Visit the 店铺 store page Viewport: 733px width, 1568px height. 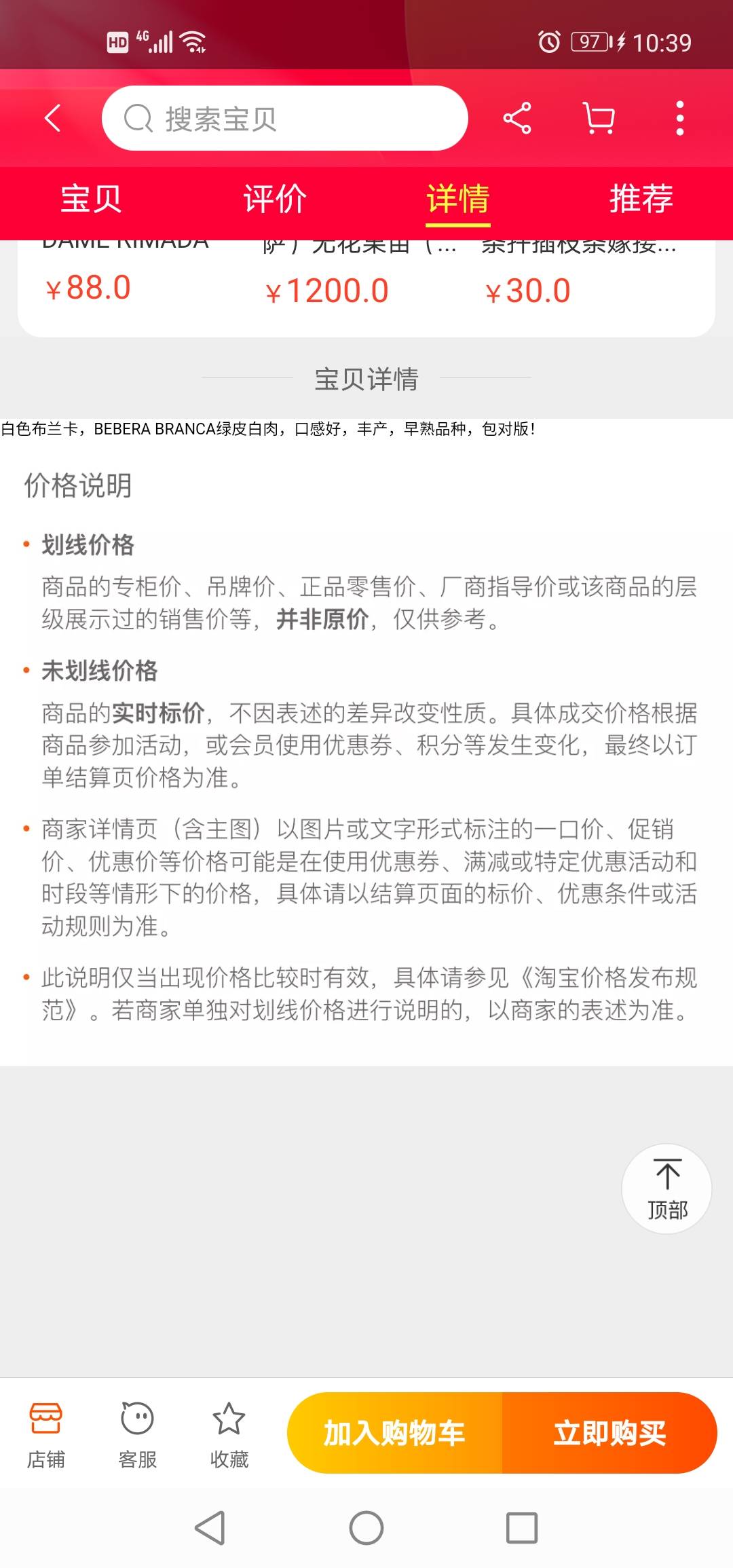click(x=46, y=1435)
